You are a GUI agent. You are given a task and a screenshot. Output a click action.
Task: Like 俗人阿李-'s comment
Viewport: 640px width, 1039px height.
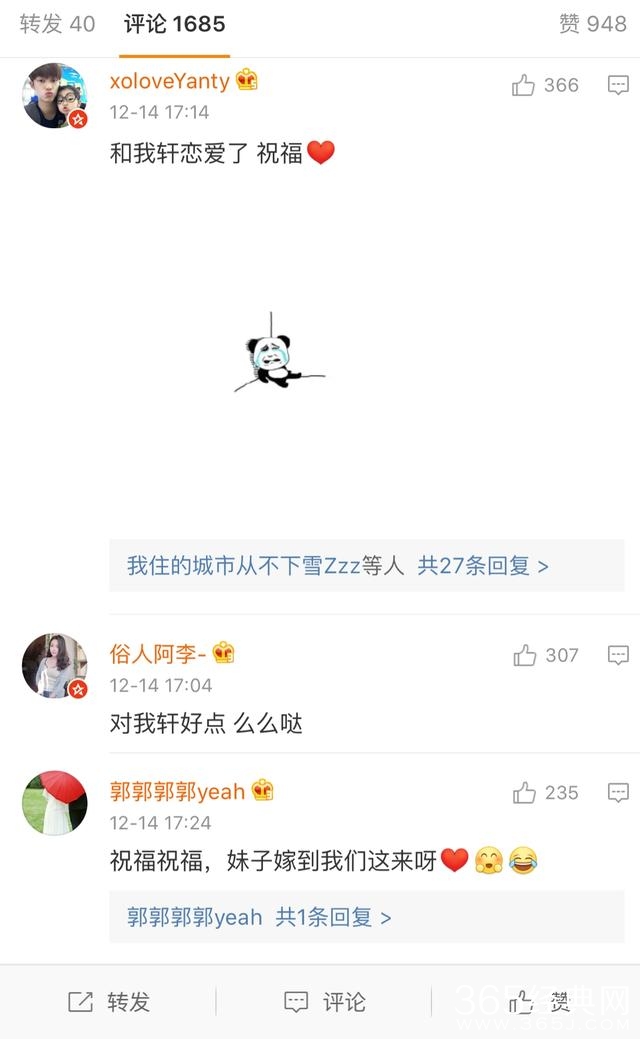525,656
